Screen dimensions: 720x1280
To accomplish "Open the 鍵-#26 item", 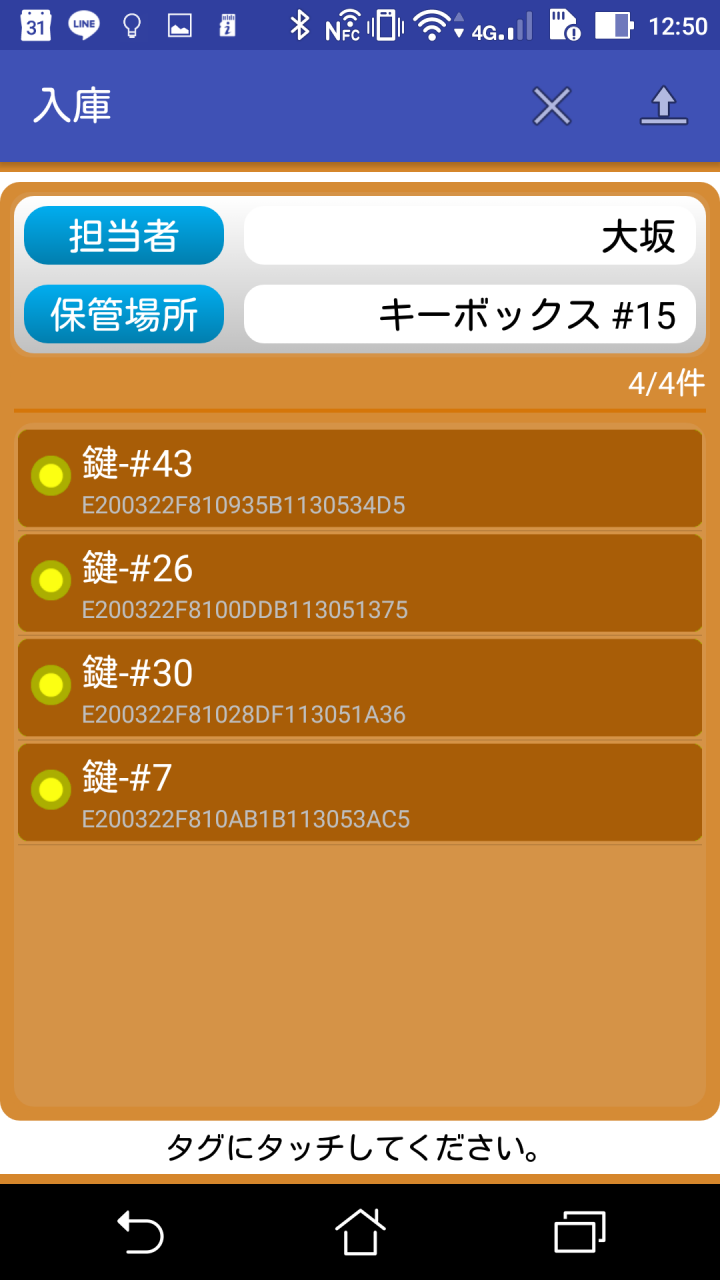I will pos(360,583).
